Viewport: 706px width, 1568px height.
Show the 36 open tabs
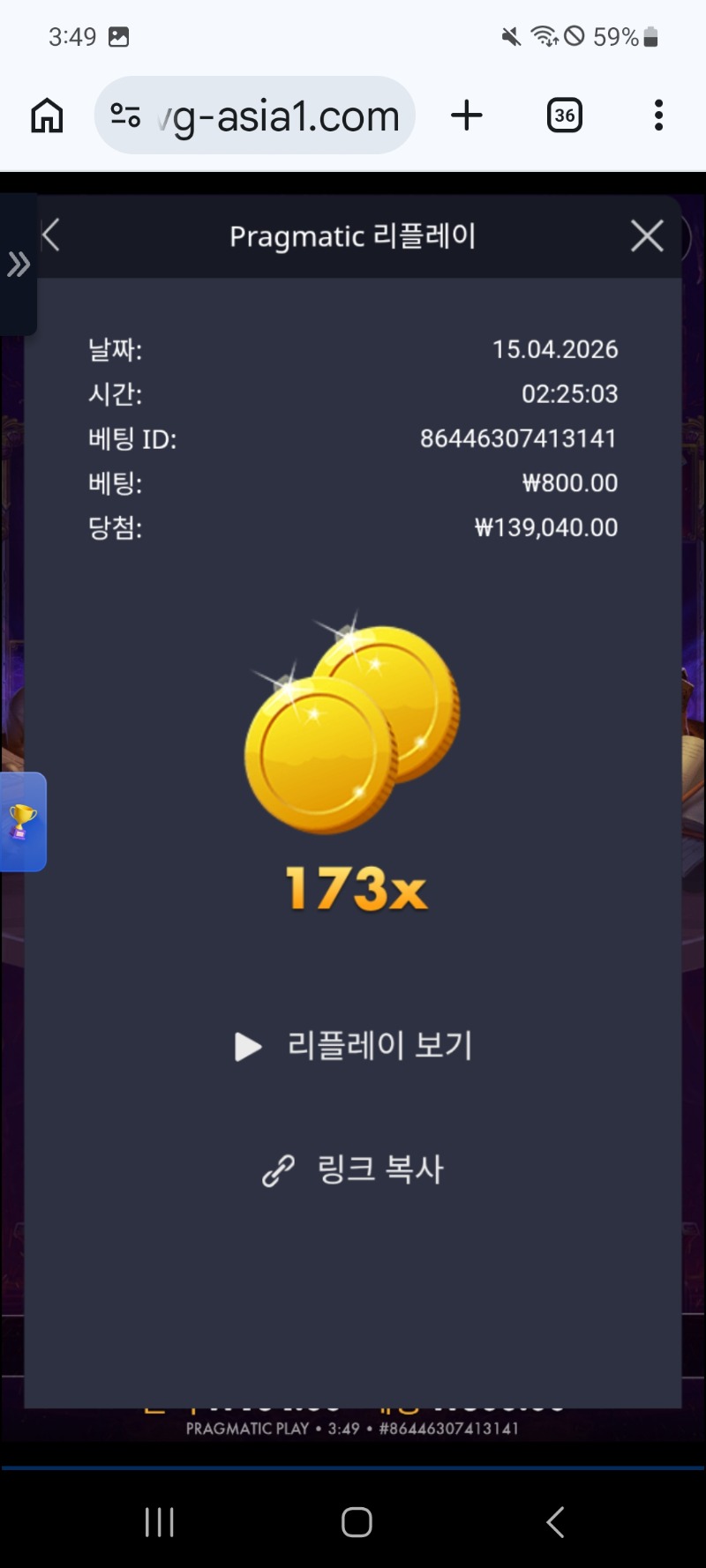(565, 116)
